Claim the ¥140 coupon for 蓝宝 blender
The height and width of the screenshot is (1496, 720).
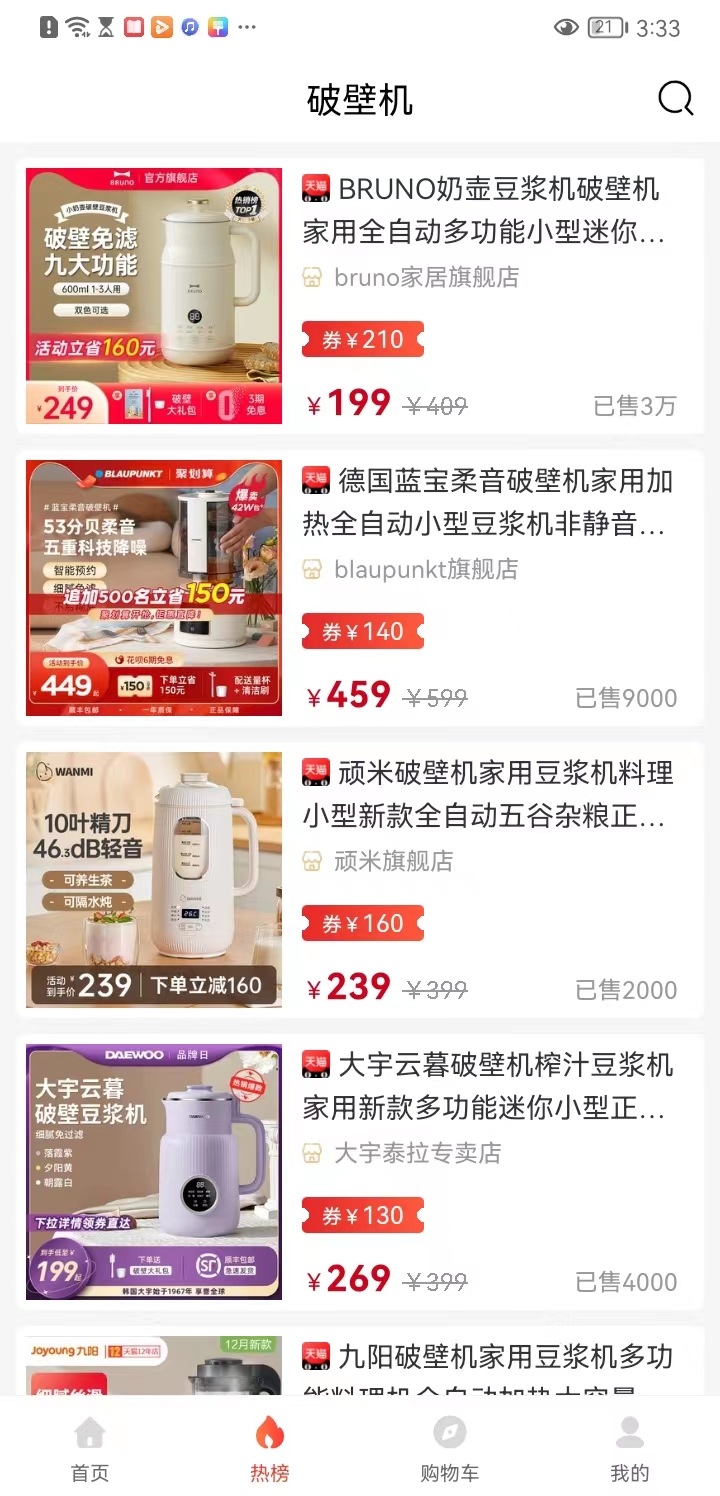pos(363,632)
